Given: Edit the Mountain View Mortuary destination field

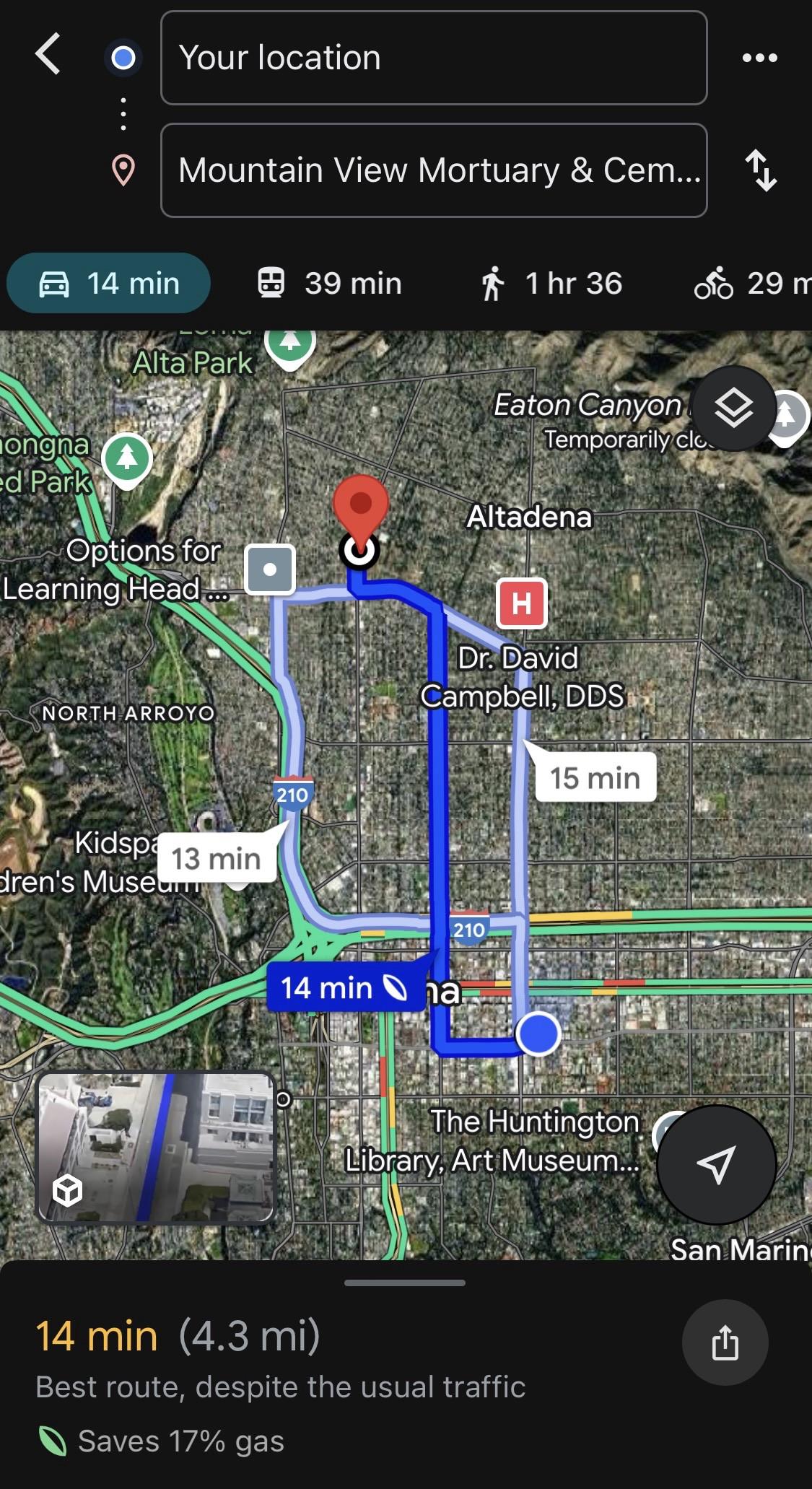Looking at the screenshot, I should pyautogui.click(x=434, y=170).
